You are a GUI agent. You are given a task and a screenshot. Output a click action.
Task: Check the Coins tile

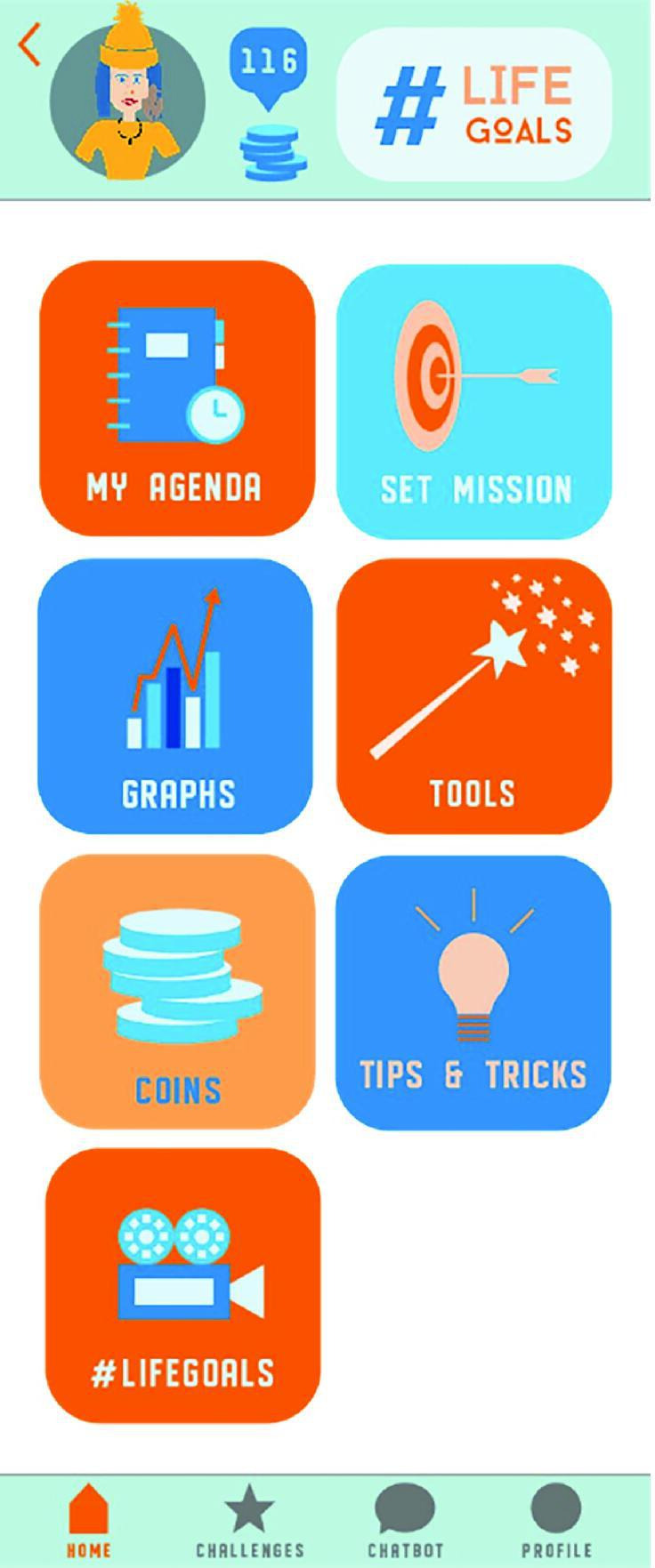tap(177, 992)
